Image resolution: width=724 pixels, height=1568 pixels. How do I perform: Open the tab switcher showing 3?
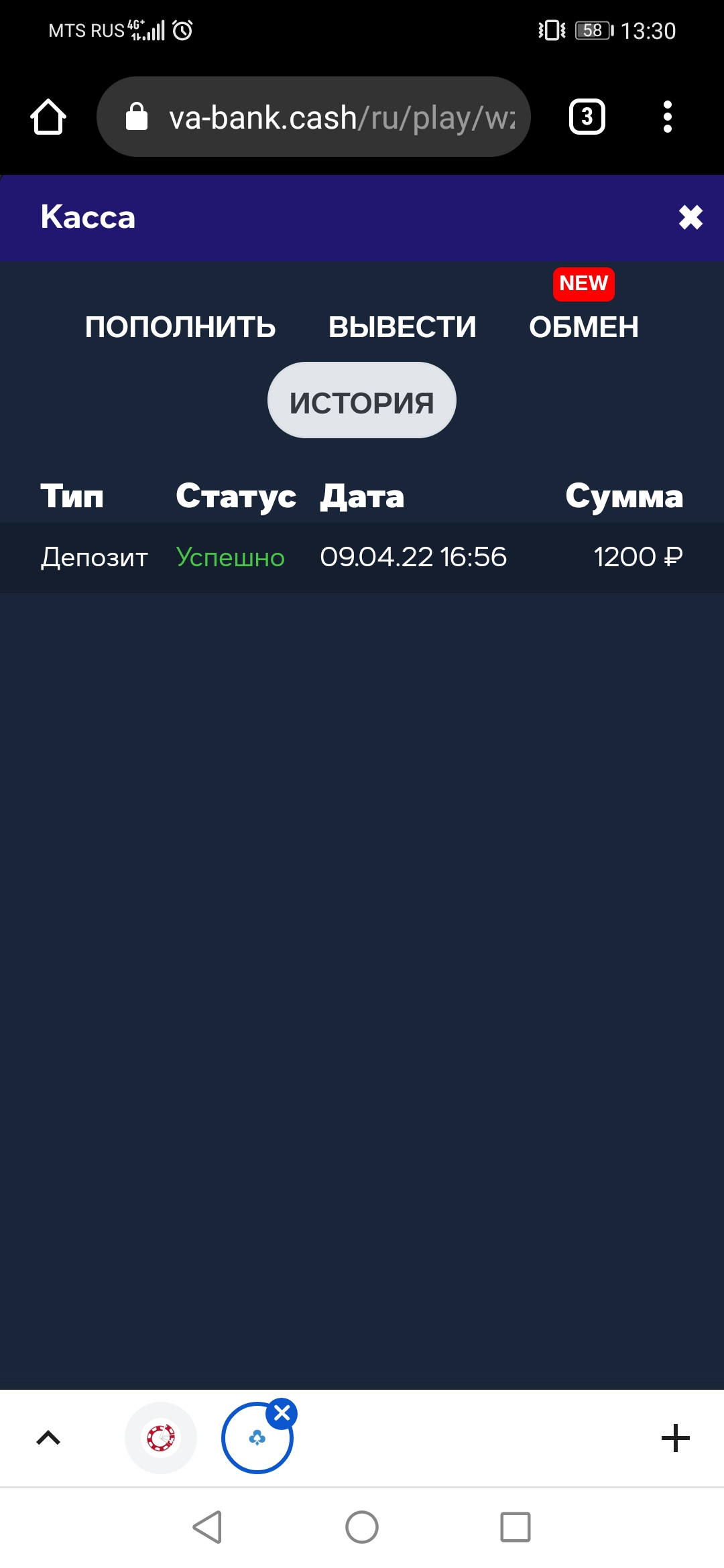point(587,117)
